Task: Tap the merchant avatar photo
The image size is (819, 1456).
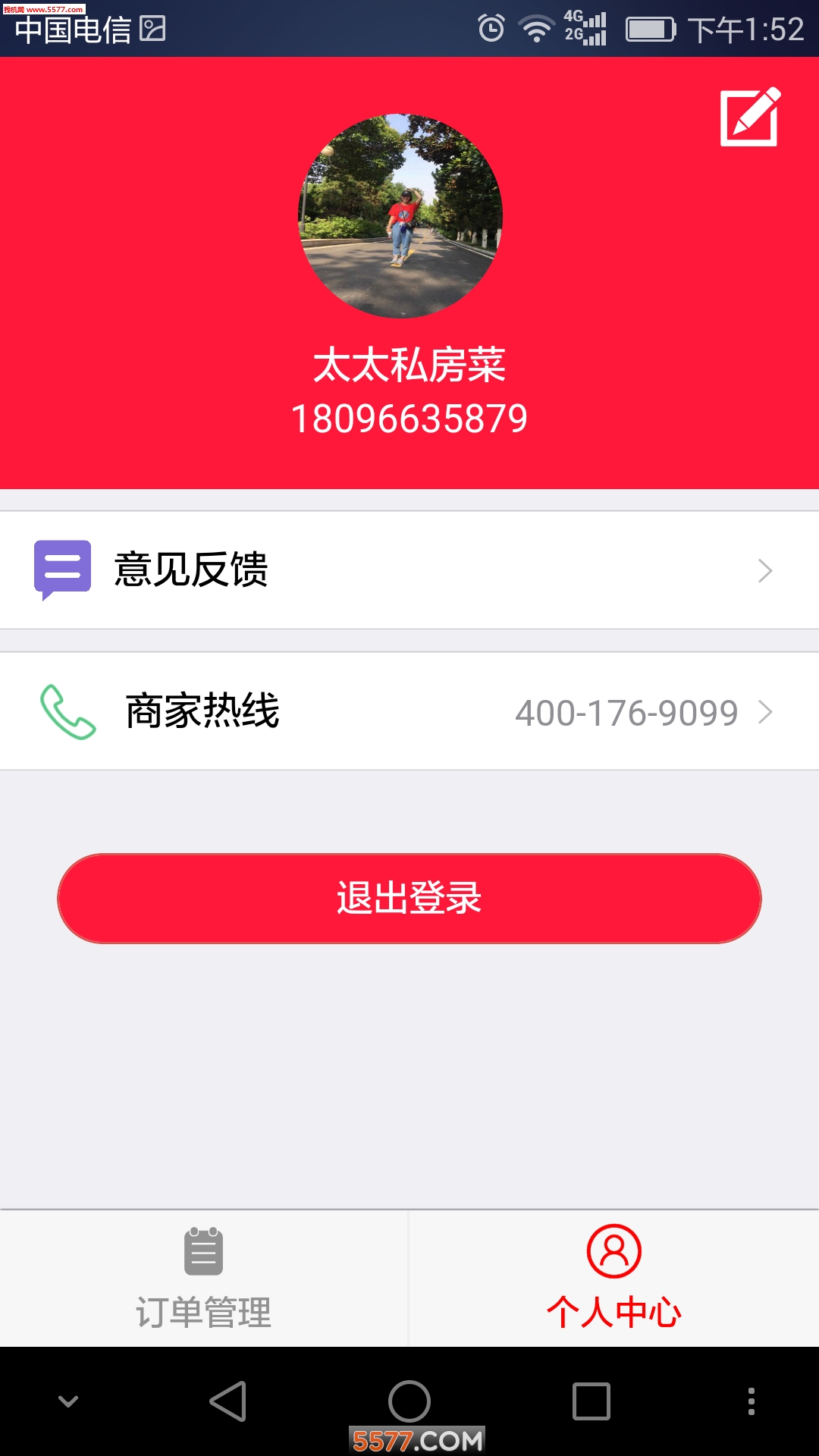Action: point(400,215)
